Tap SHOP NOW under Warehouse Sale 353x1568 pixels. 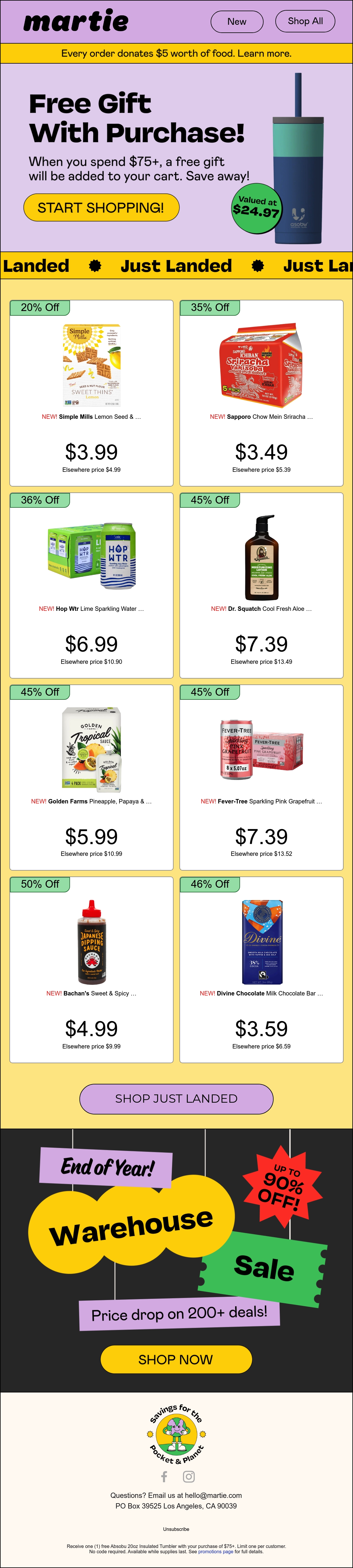click(176, 1360)
